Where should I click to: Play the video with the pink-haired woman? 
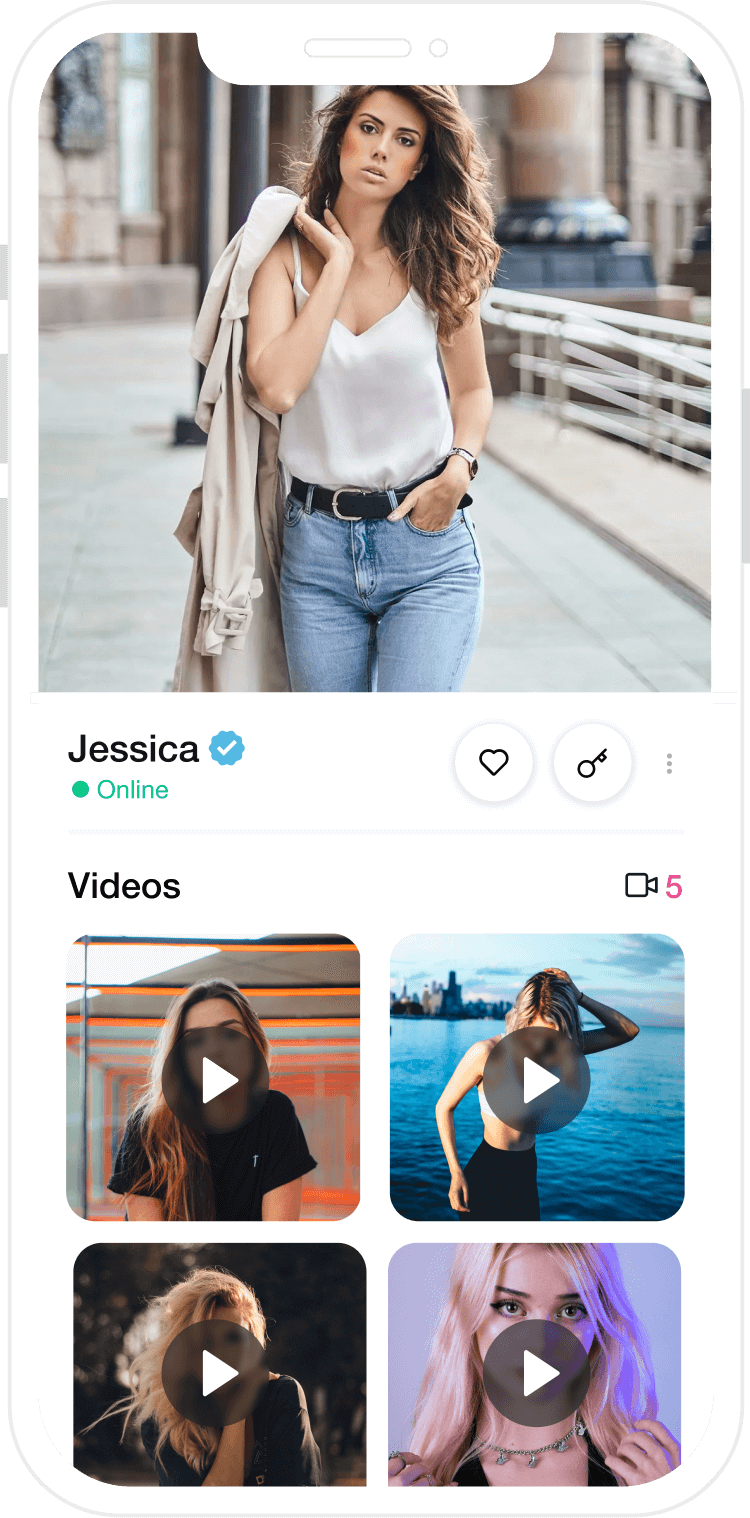point(537,1373)
